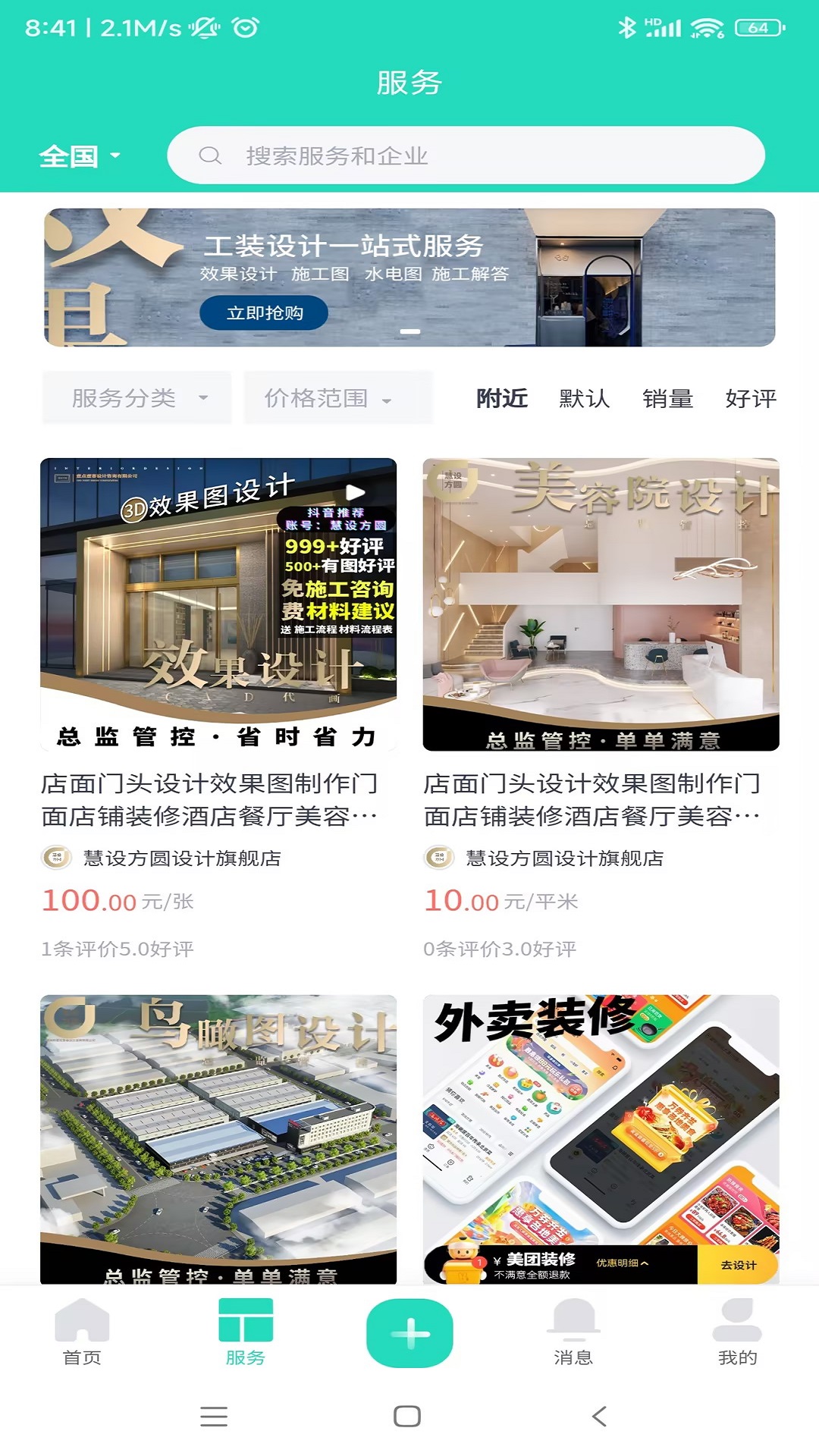
Task: Open the 工装设计一站式服务 banner
Action: 409,278
